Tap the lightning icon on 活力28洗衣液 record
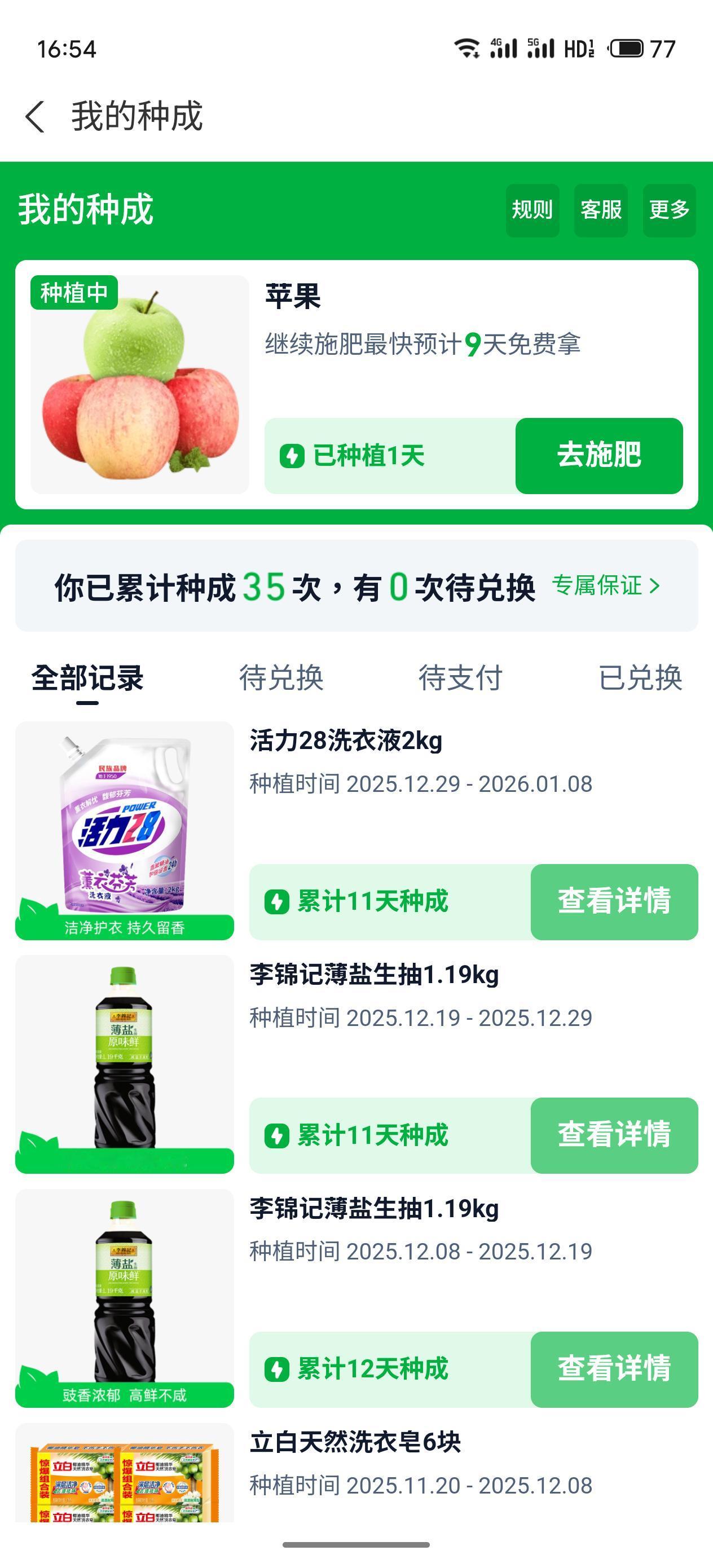 coord(278,901)
